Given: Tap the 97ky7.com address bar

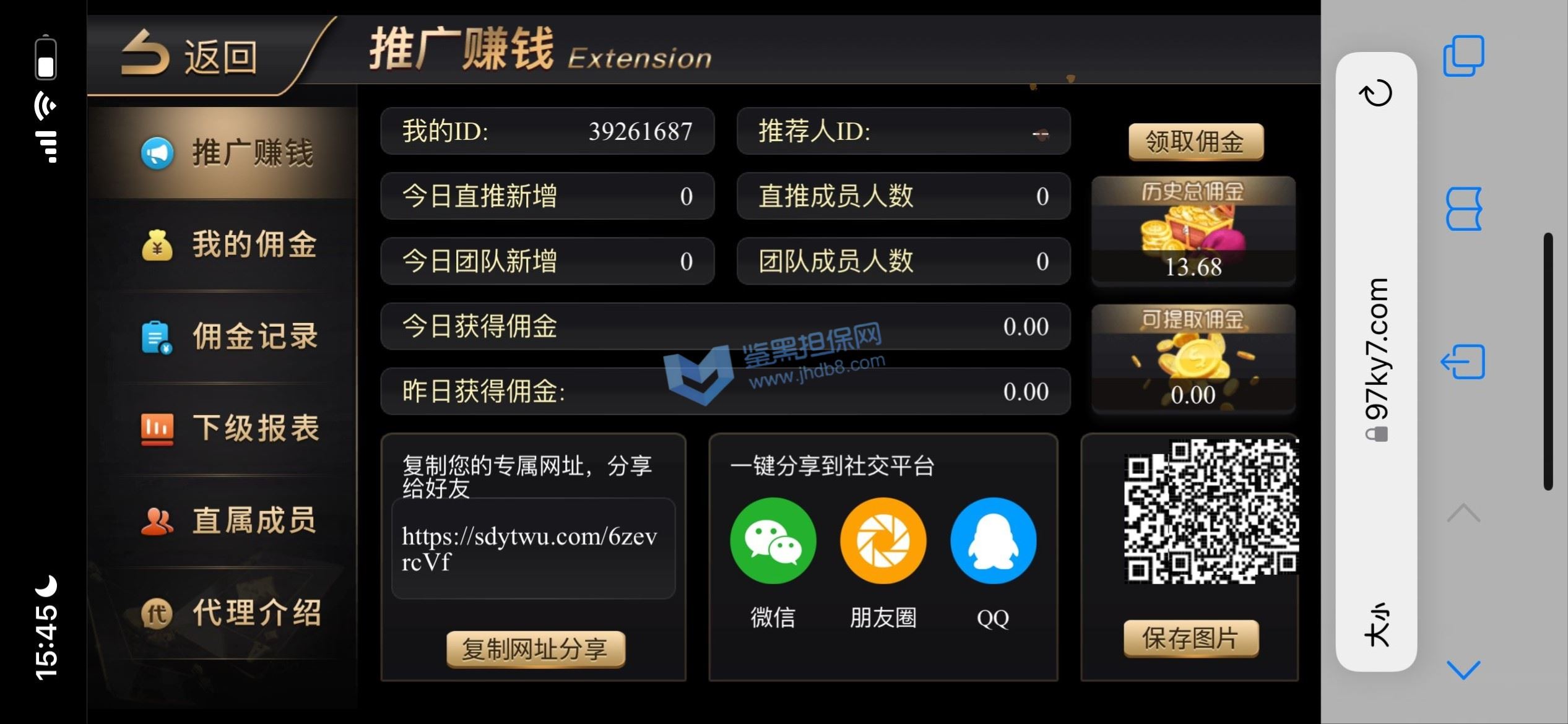Looking at the screenshot, I should tap(1375, 359).
